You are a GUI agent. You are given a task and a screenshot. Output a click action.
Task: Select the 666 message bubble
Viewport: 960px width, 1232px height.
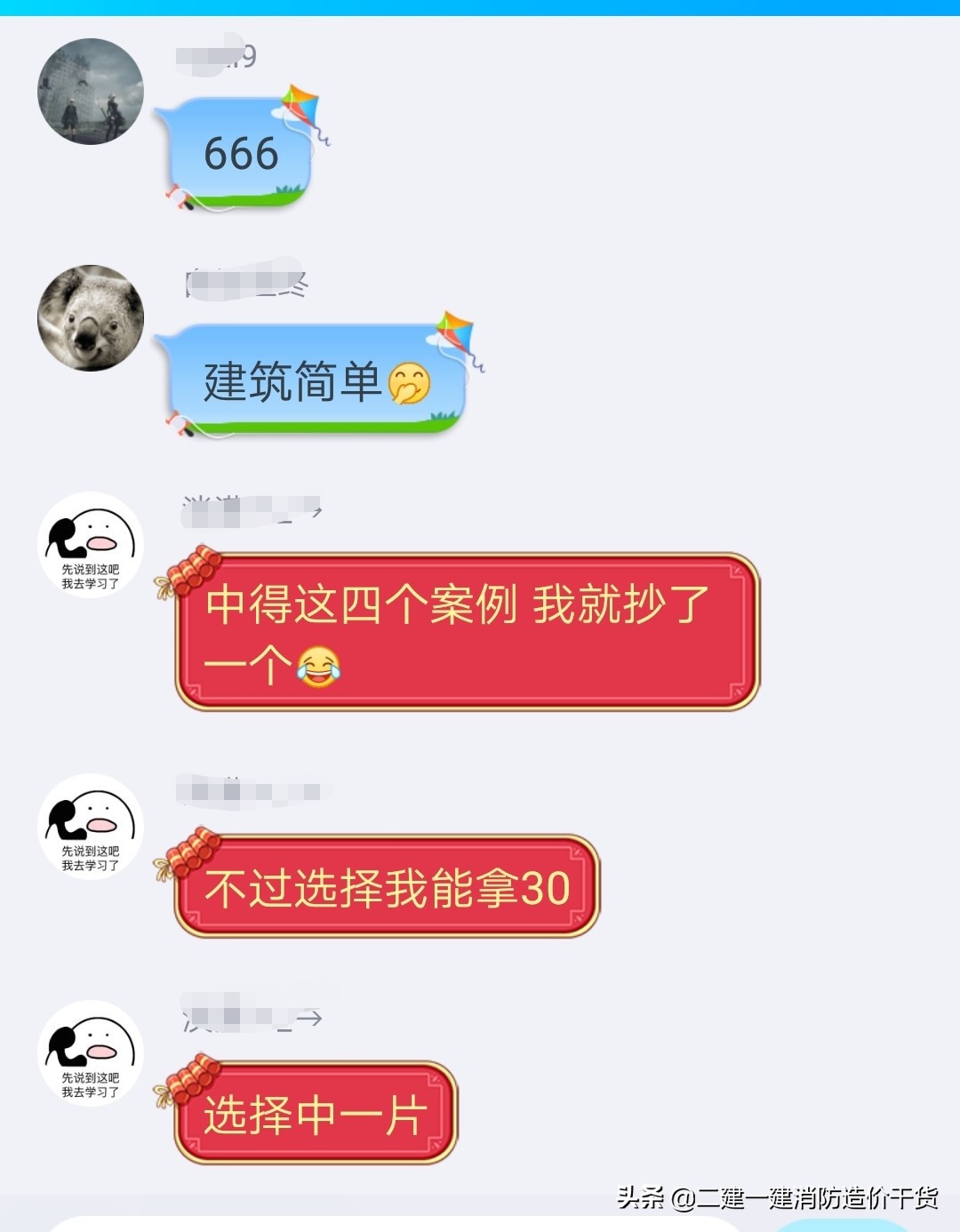(240, 151)
